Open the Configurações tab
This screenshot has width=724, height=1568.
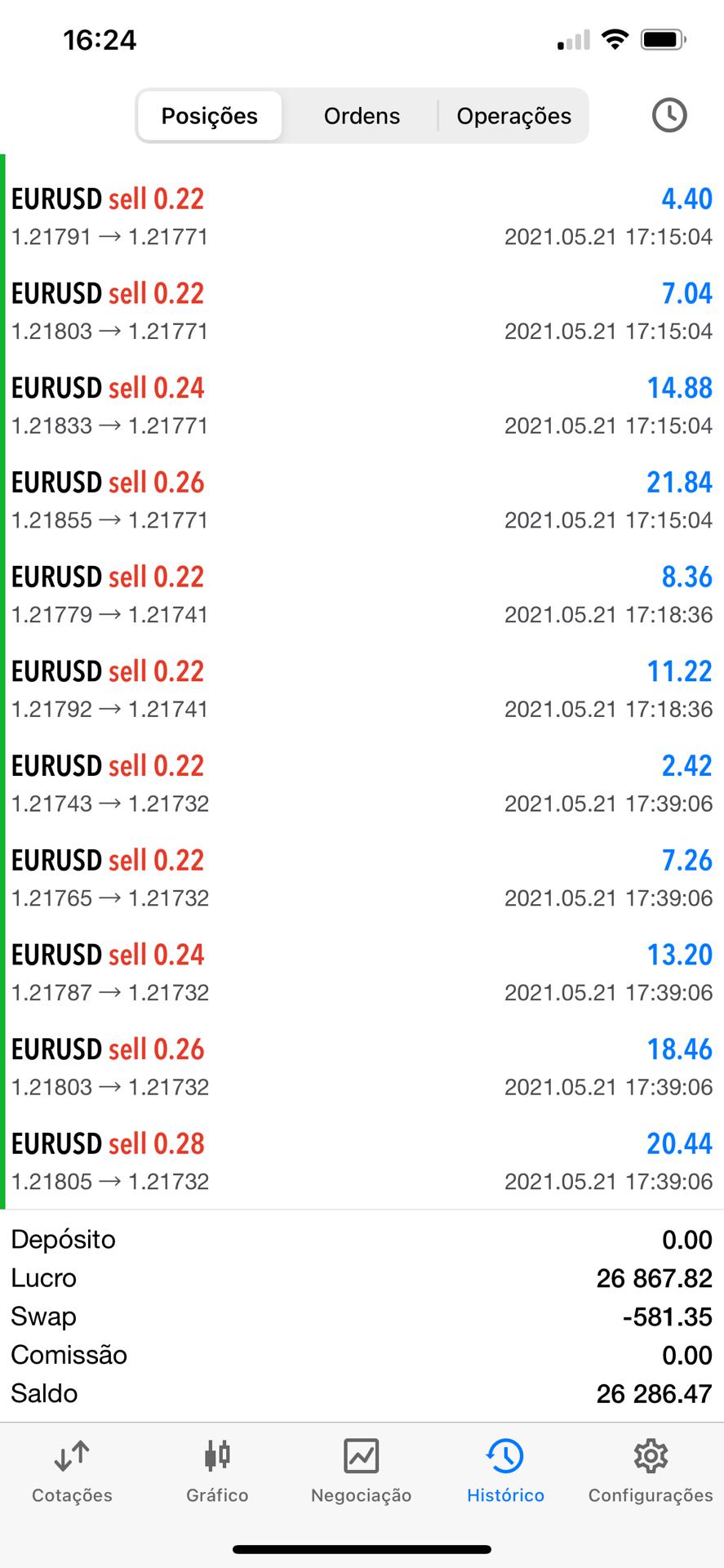click(x=651, y=1472)
